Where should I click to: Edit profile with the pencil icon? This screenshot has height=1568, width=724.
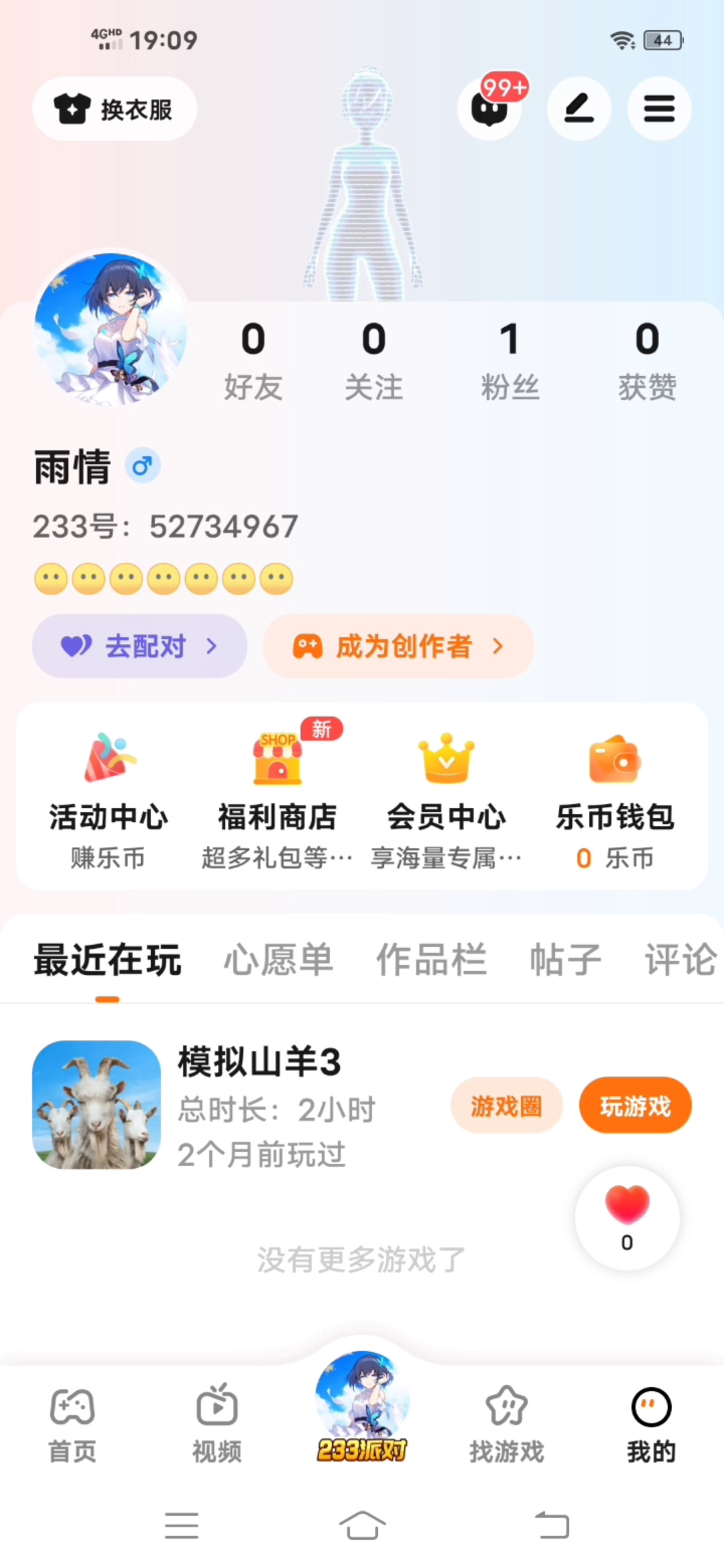tap(579, 109)
